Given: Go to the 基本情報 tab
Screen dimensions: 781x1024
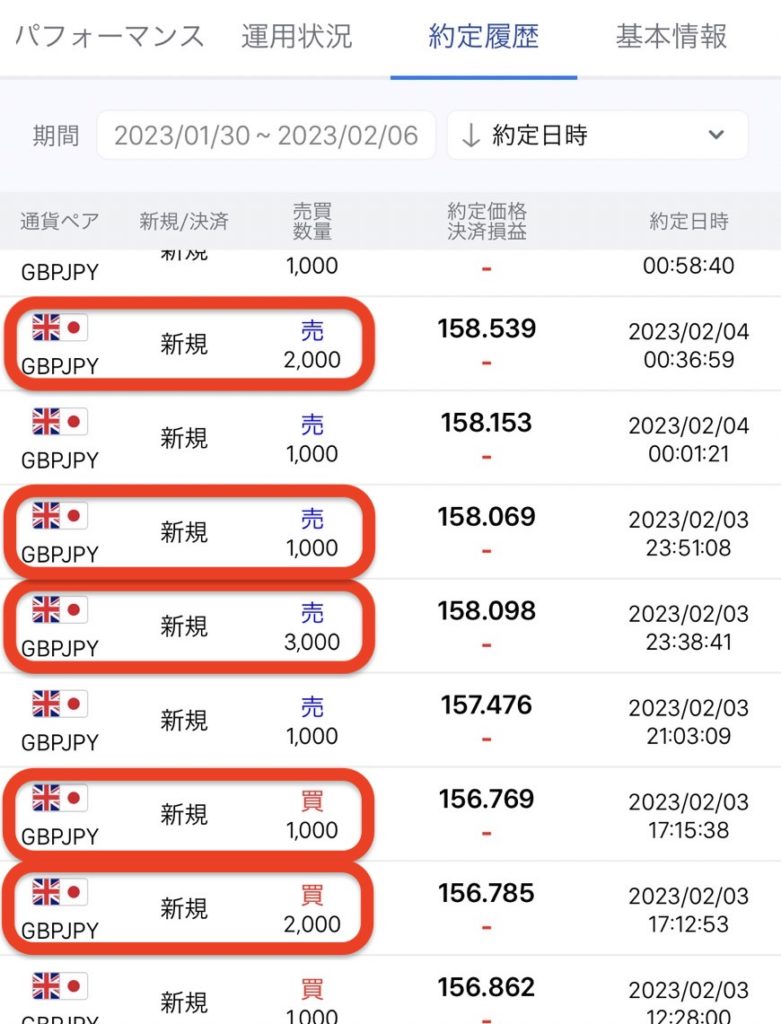Looking at the screenshot, I should [671, 37].
